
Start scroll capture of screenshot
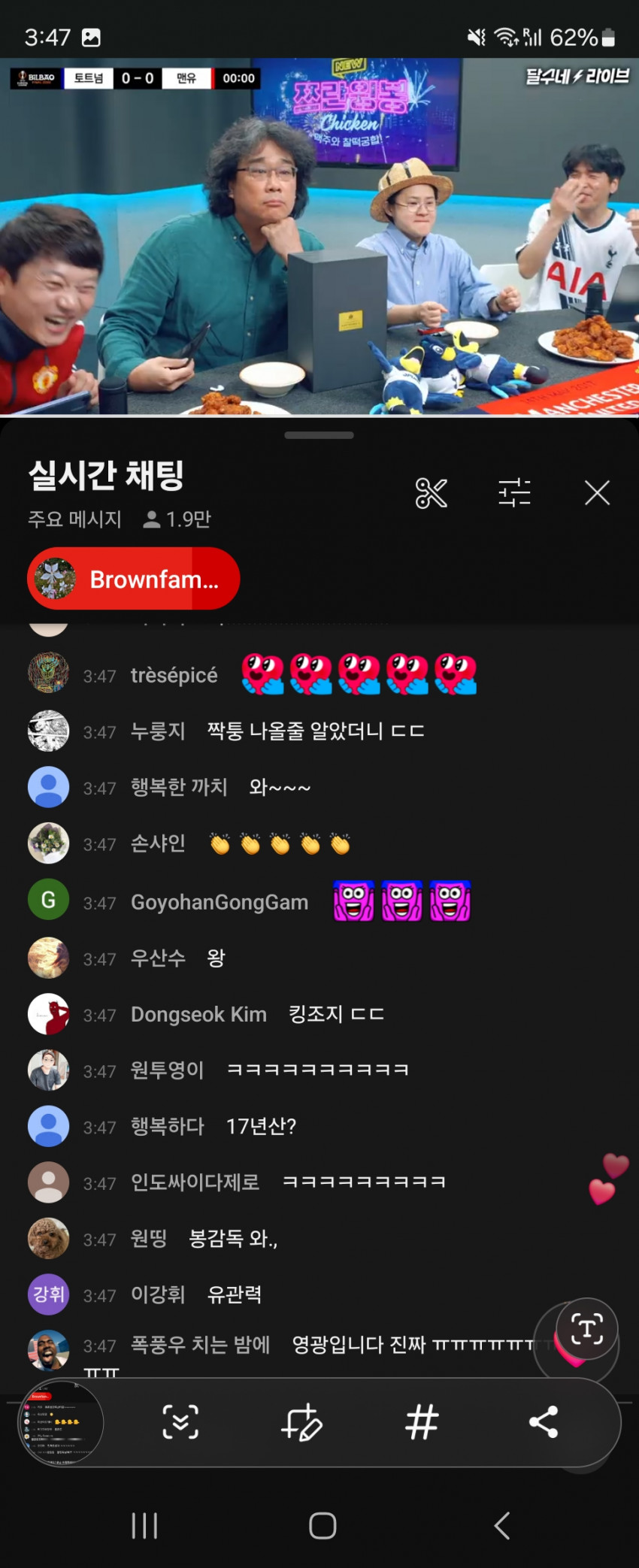[181, 1422]
